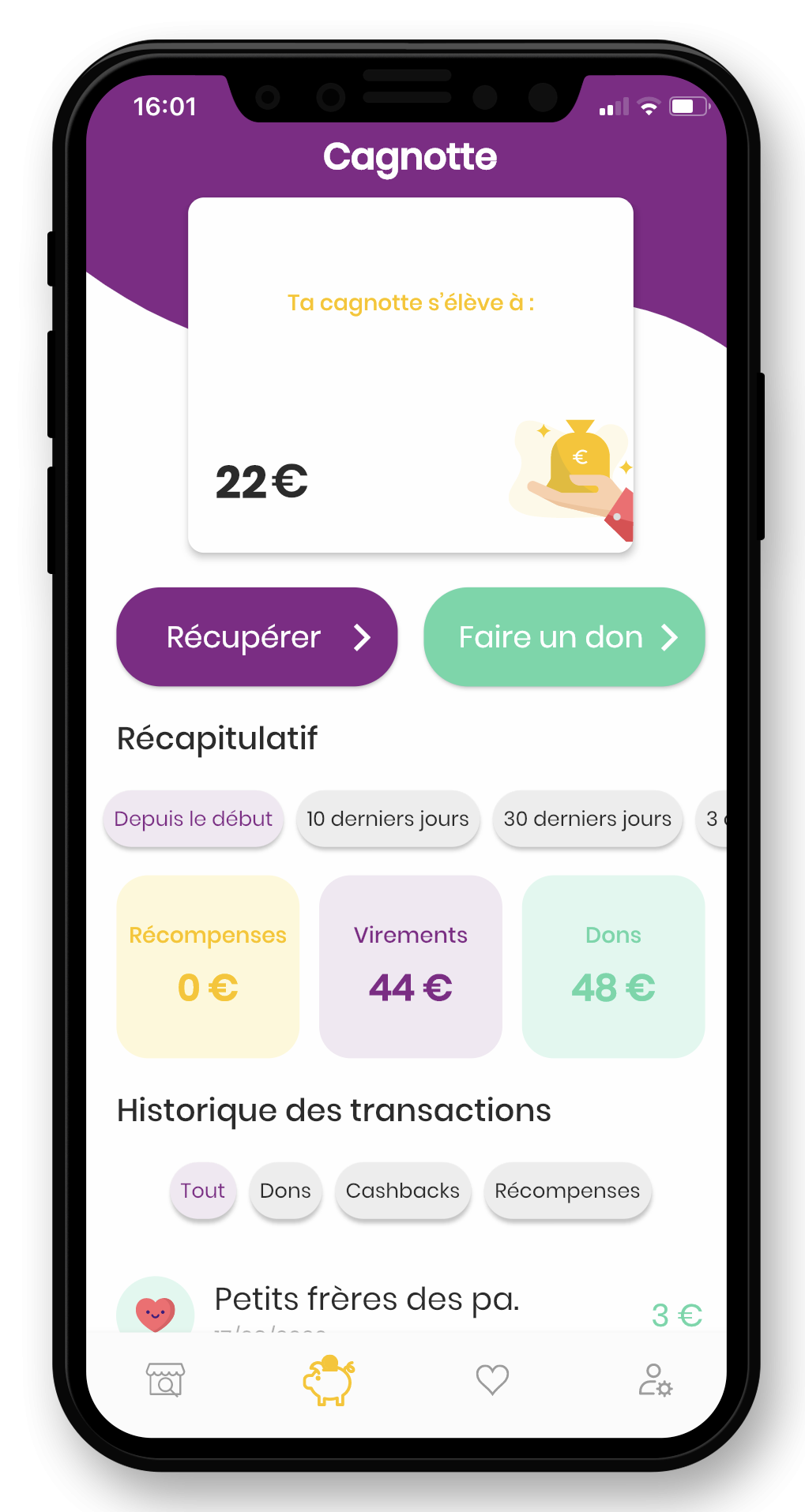This screenshot has width=805, height=1512.
Task: Filter recap to 30 derniers jours
Action: pos(587,819)
